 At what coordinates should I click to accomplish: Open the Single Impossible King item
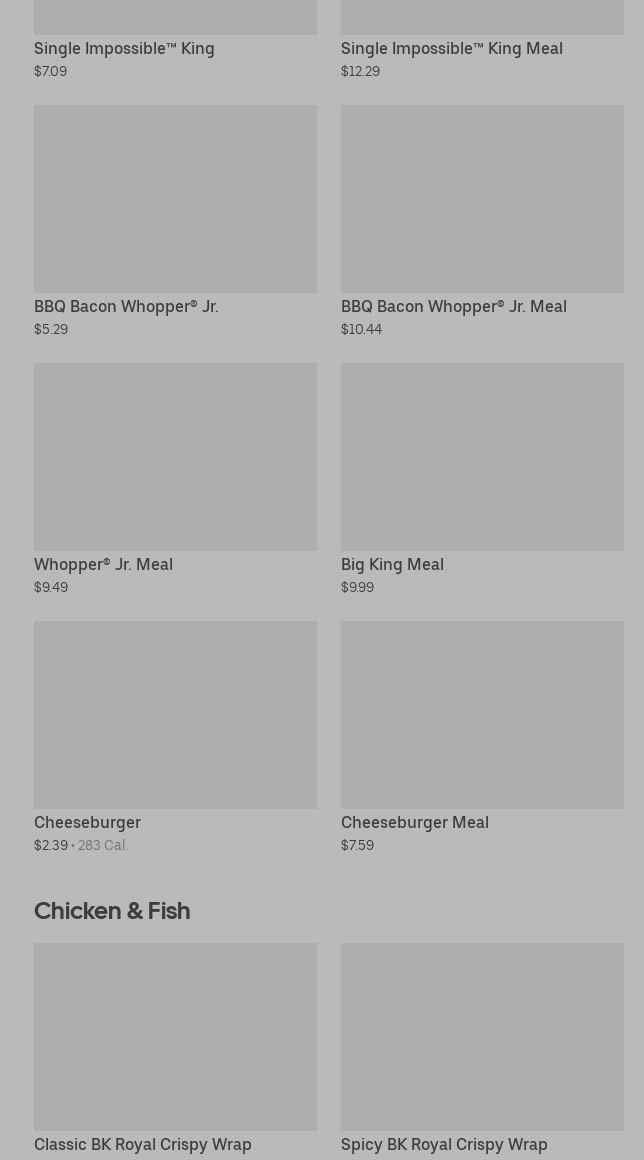click(124, 48)
